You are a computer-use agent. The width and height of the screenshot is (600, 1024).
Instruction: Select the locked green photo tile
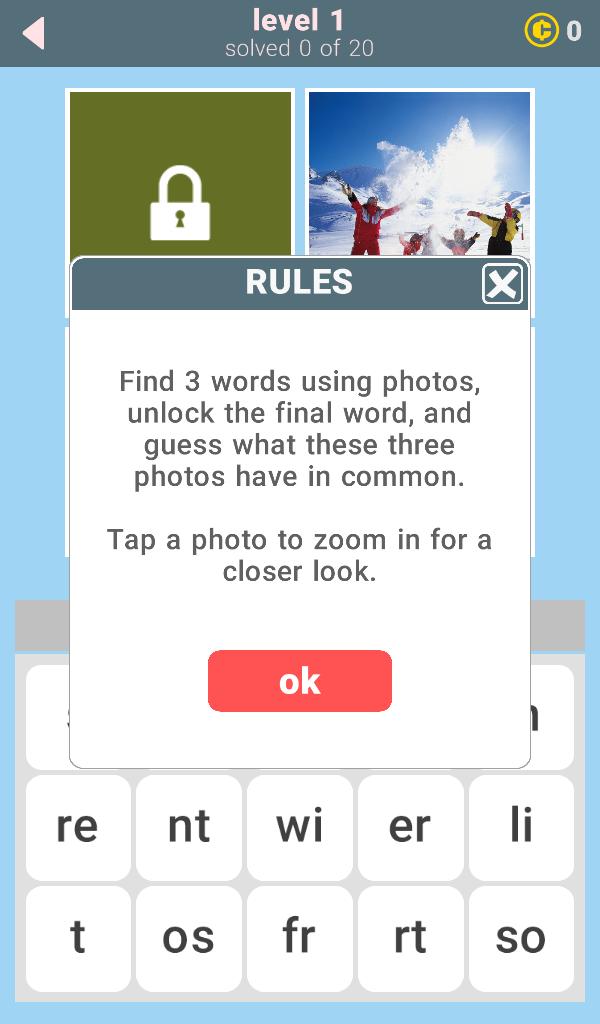point(180,172)
